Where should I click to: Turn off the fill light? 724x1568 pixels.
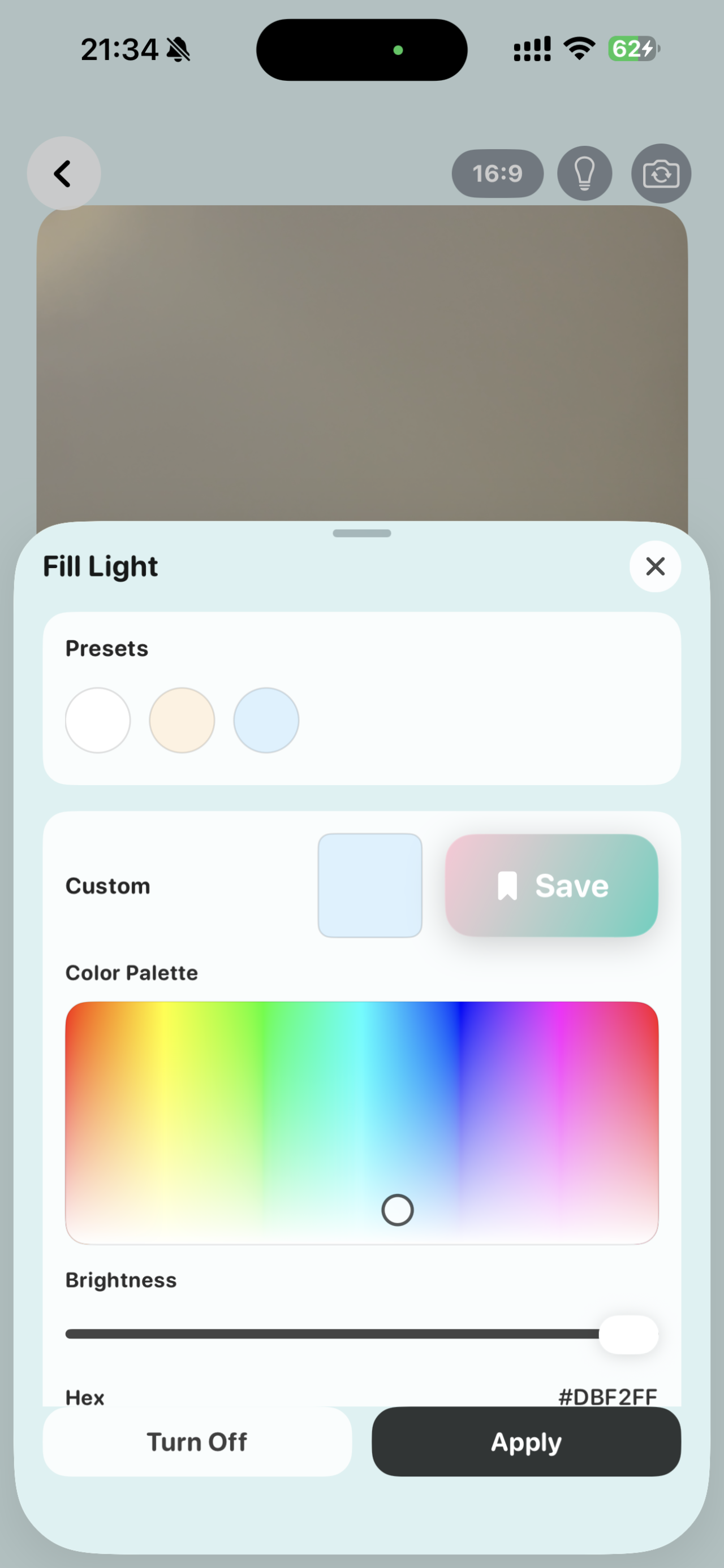point(197,1441)
